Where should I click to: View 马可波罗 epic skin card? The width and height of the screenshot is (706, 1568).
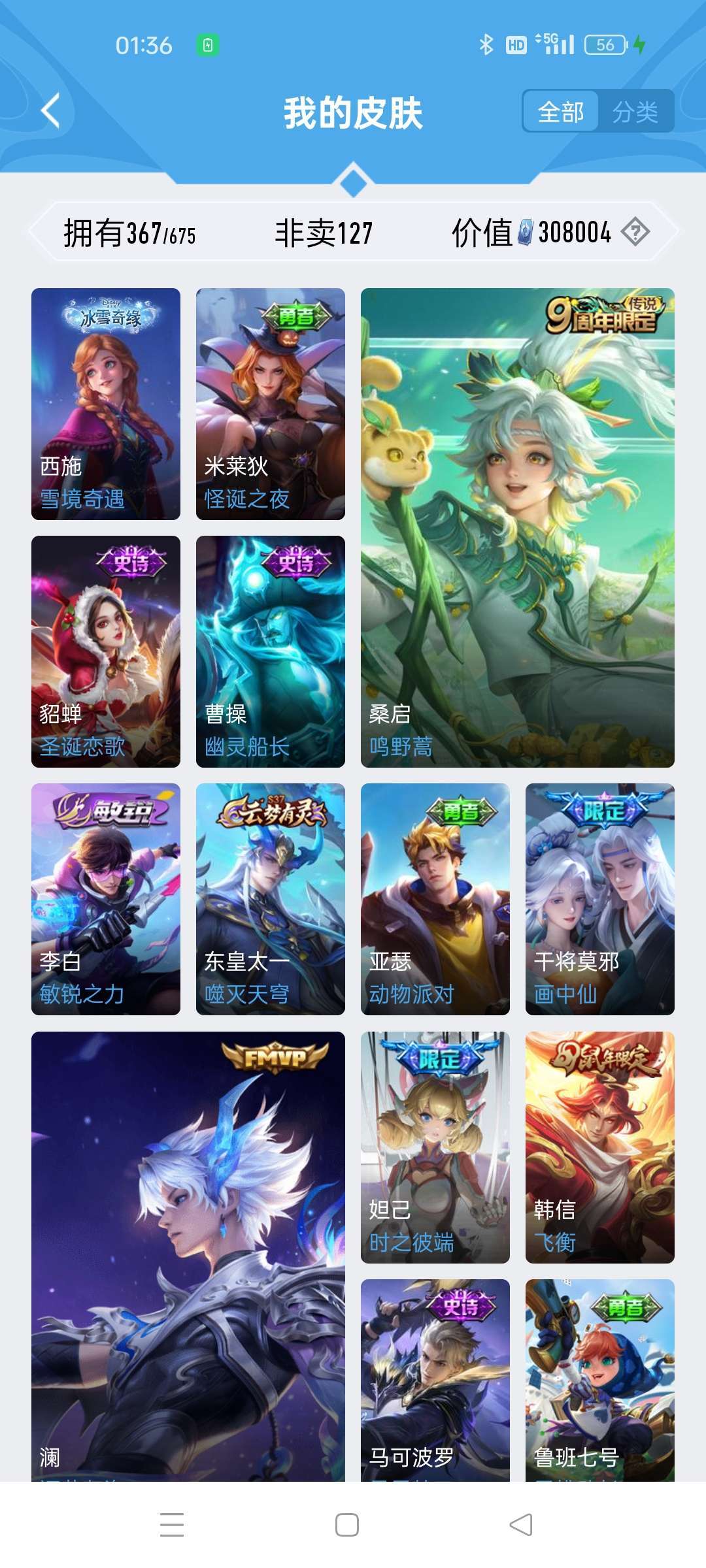tap(435, 1380)
